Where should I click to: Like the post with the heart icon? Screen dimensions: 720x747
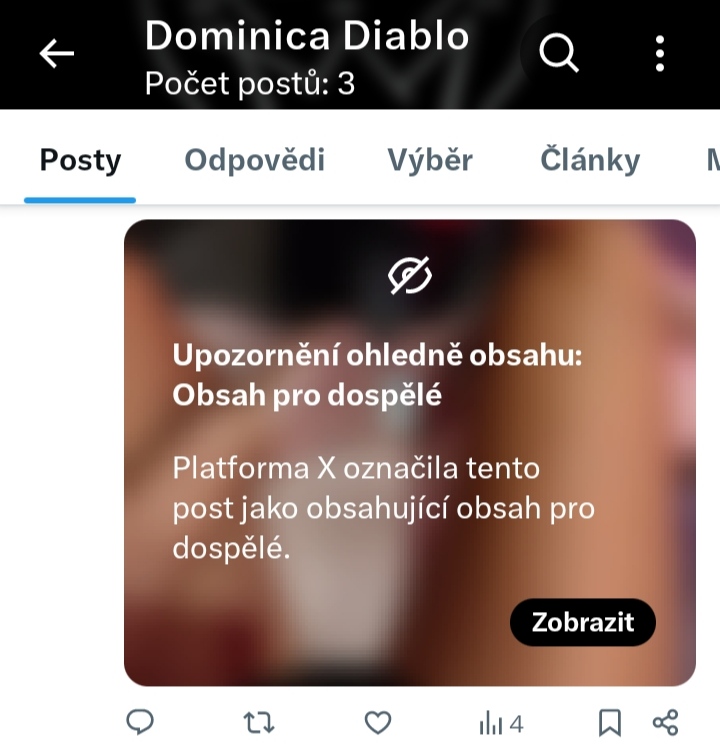coord(377,722)
